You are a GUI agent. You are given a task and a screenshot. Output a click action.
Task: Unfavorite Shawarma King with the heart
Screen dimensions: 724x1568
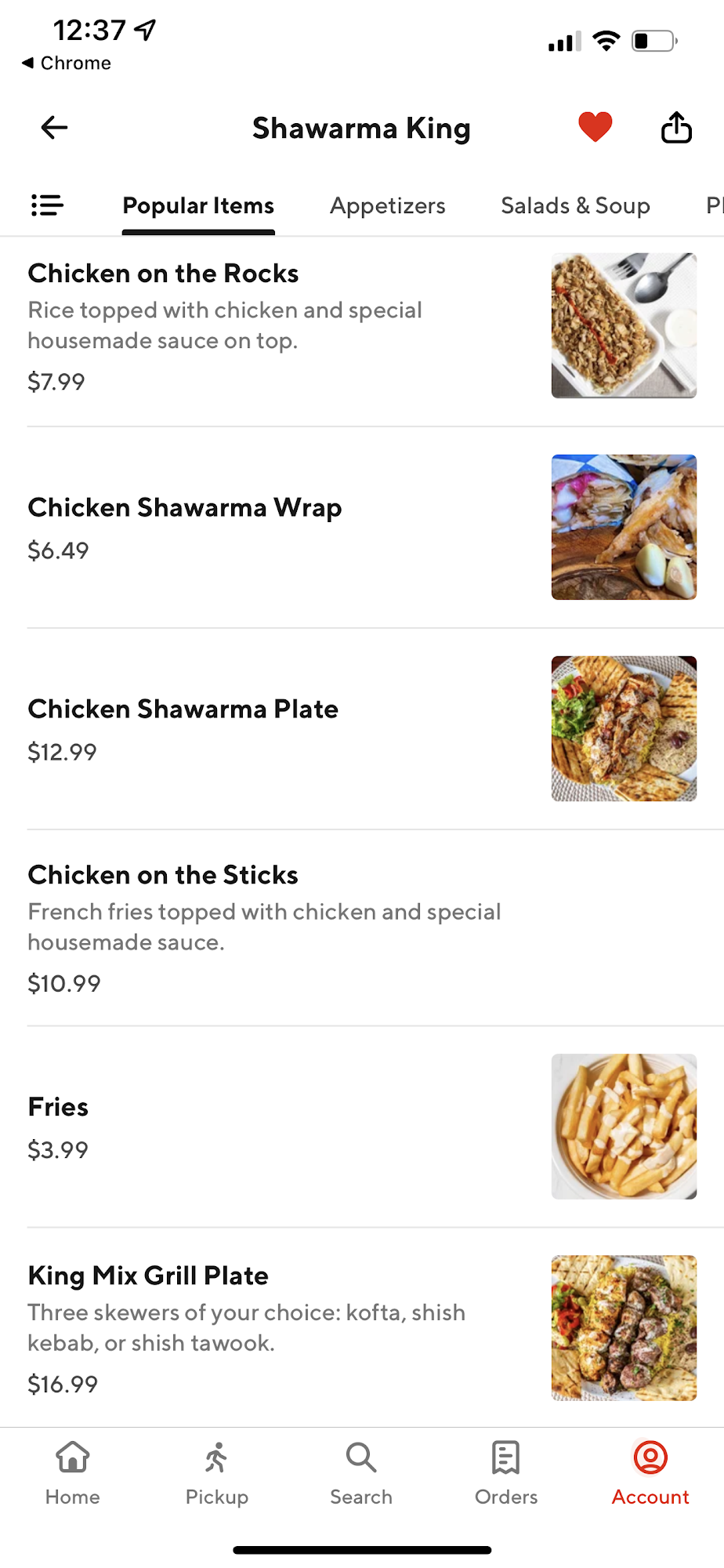coord(595,127)
